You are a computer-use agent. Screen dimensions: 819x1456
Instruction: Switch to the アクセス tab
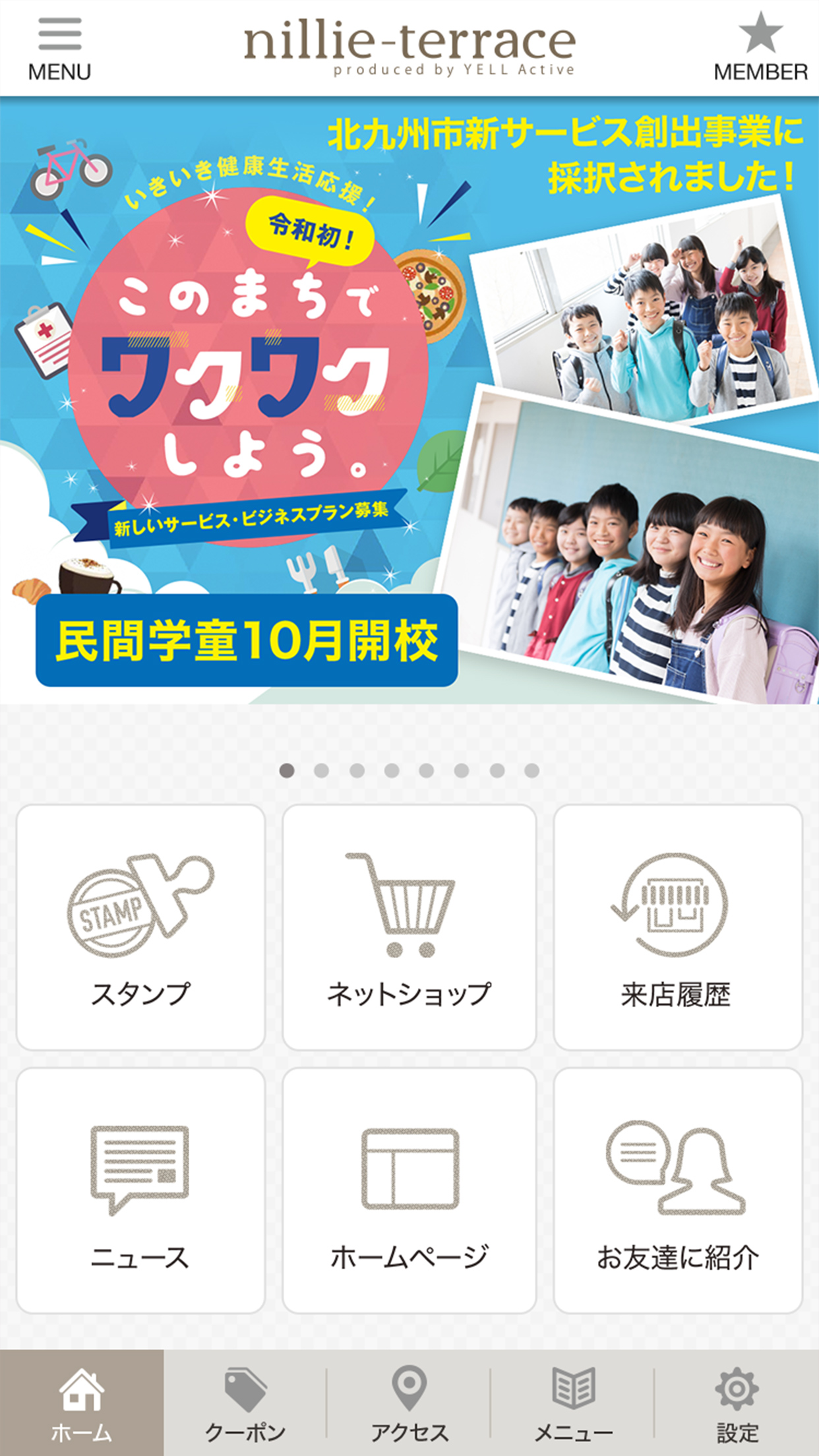point(409,1403)
